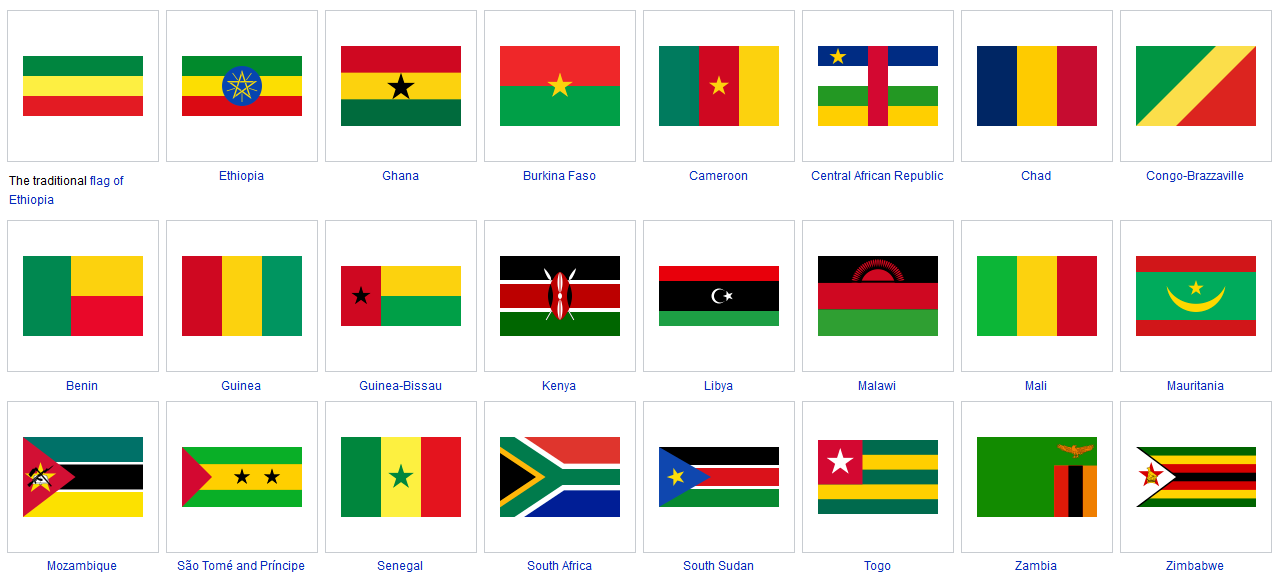Open the Guinea-Bissau link
The height and width of the screenshot is (576, 1281).
point(400,386)
